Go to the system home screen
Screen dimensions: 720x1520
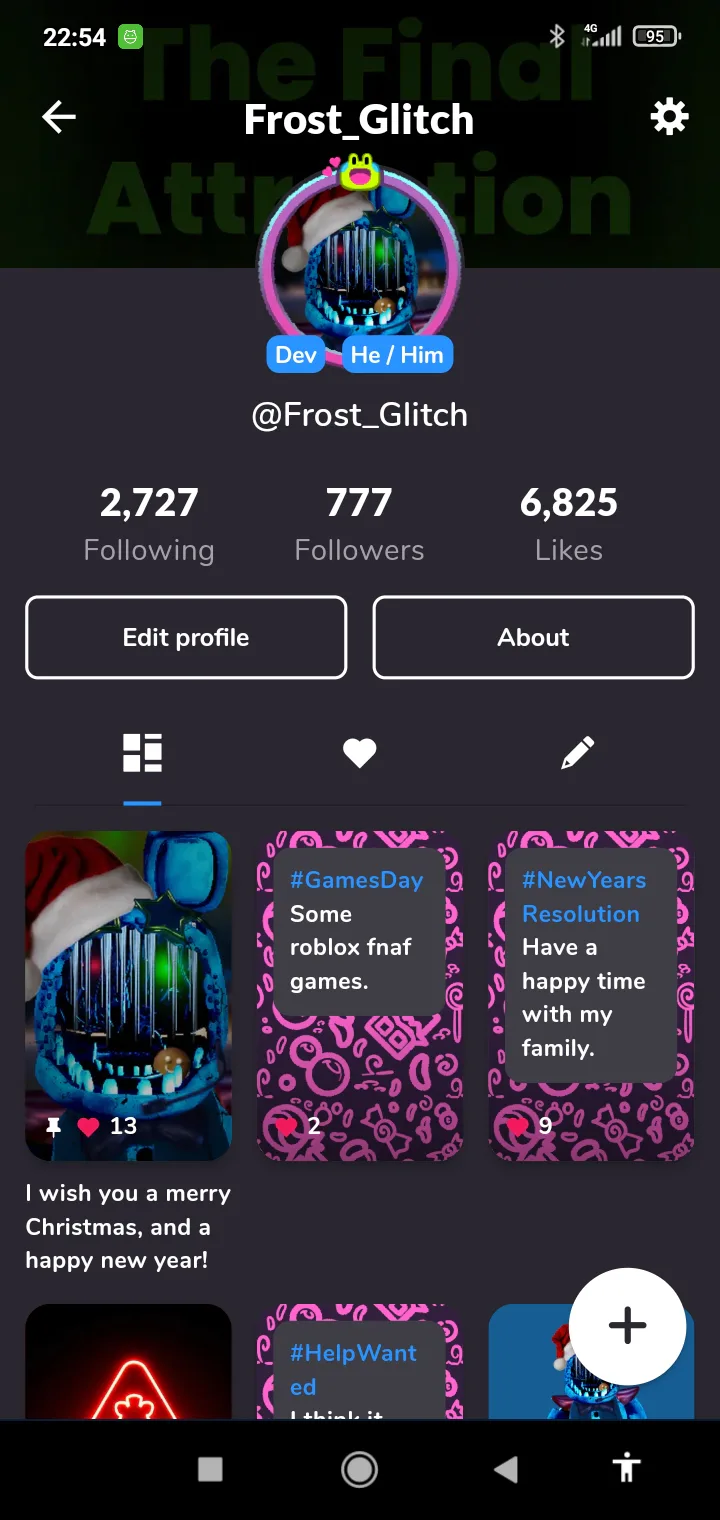coord(359,1469)
